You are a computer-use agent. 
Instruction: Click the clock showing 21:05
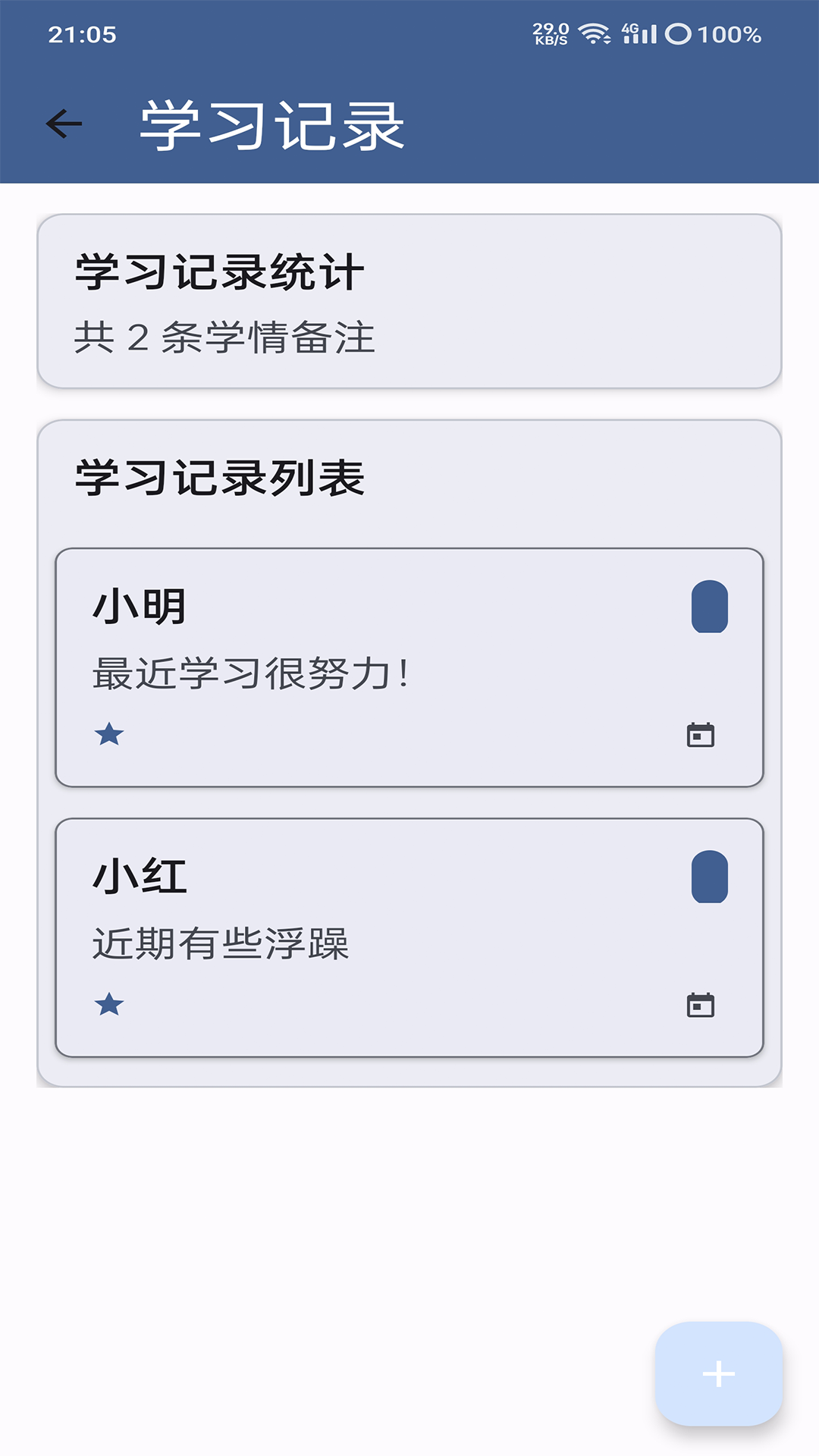tap(83, 33)
